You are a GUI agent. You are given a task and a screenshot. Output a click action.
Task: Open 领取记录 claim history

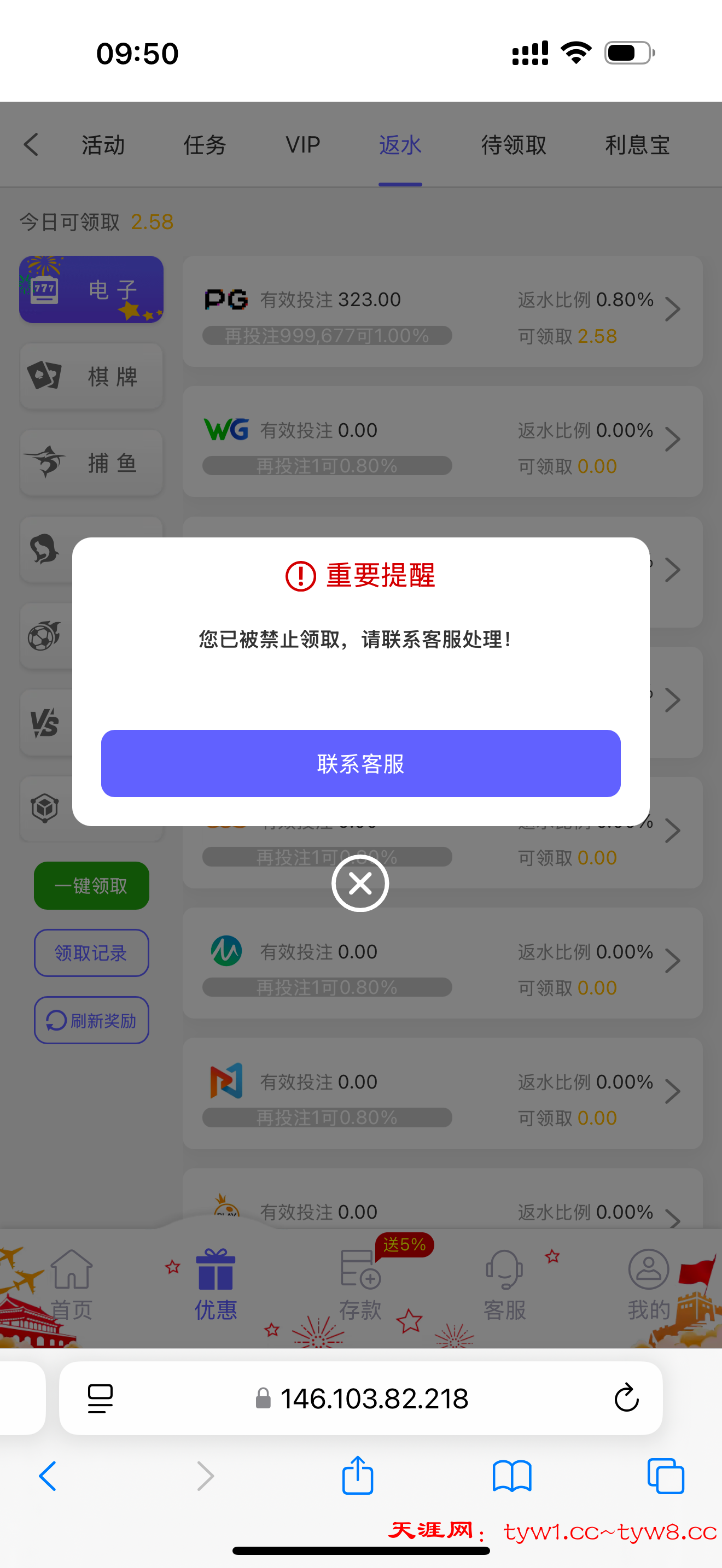[x=91, y=952]
